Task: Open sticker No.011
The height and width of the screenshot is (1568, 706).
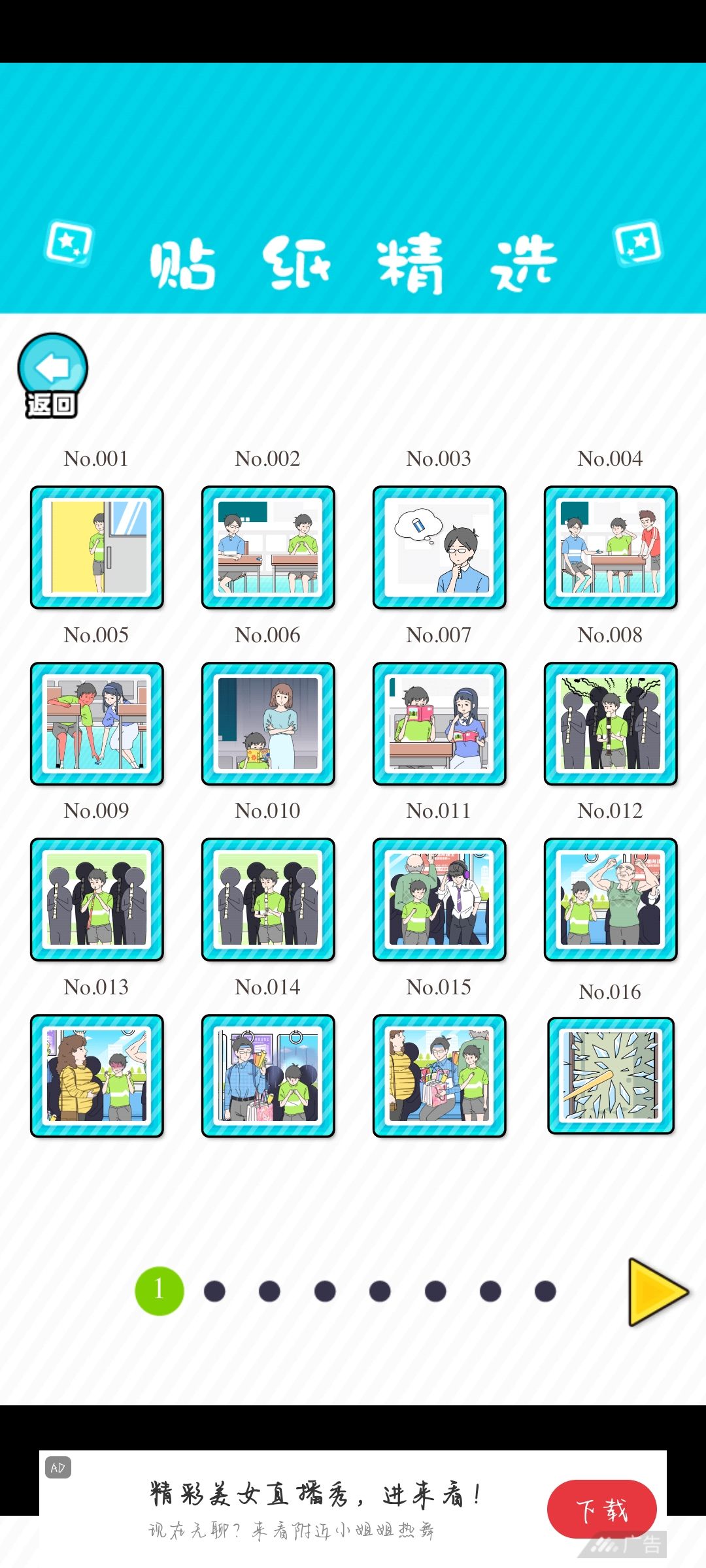Action: click(x=439, y=900)
